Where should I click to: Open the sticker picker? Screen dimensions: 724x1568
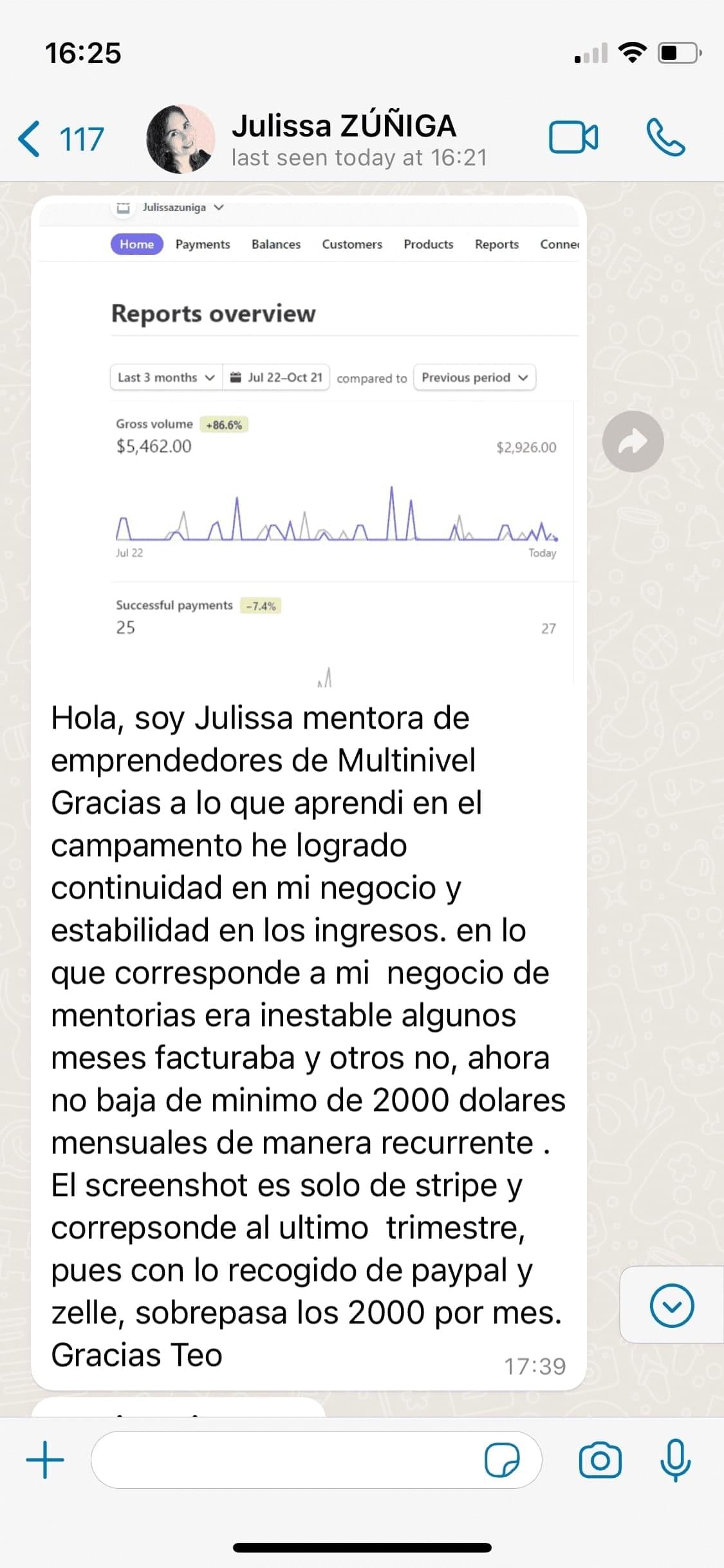(x=502, y=1460)
